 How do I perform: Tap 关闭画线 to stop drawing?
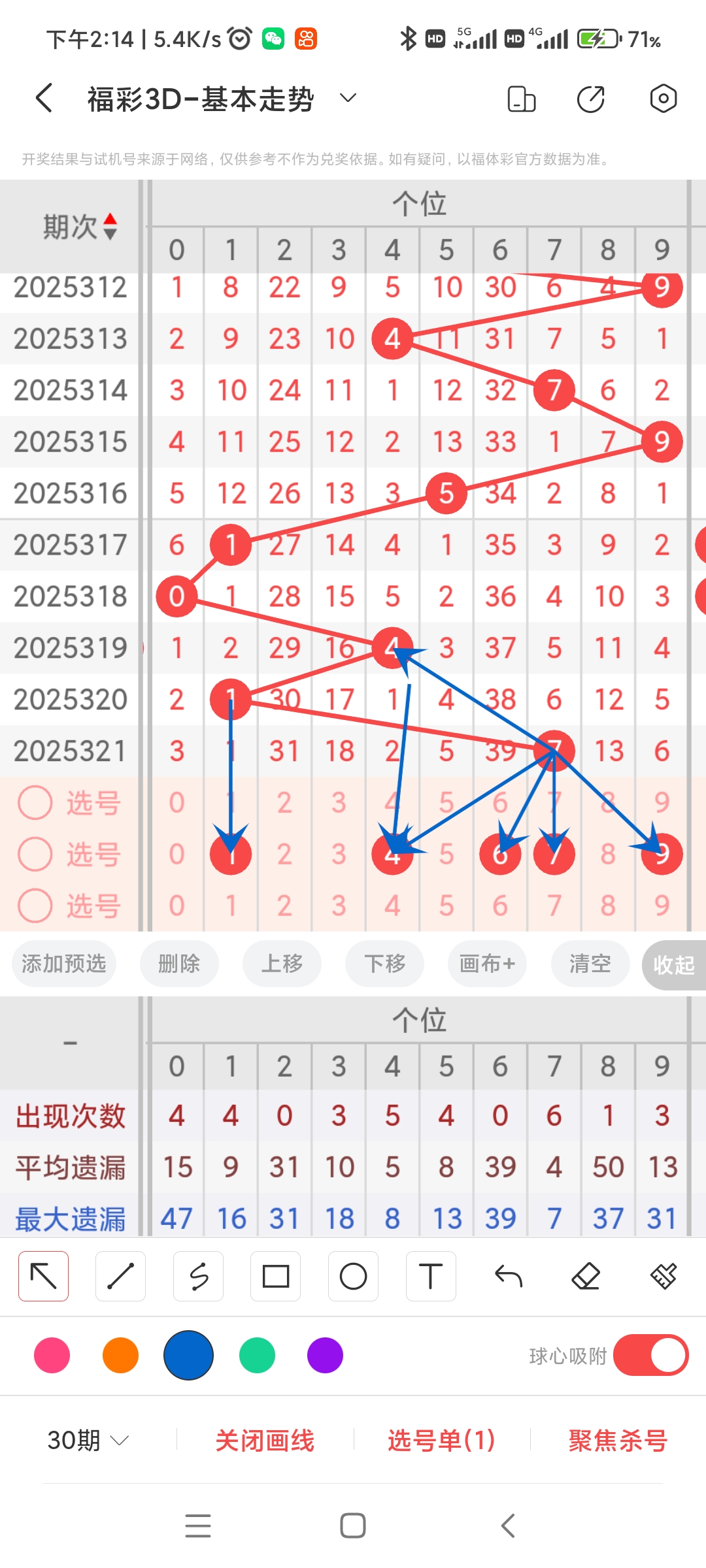266,1439
